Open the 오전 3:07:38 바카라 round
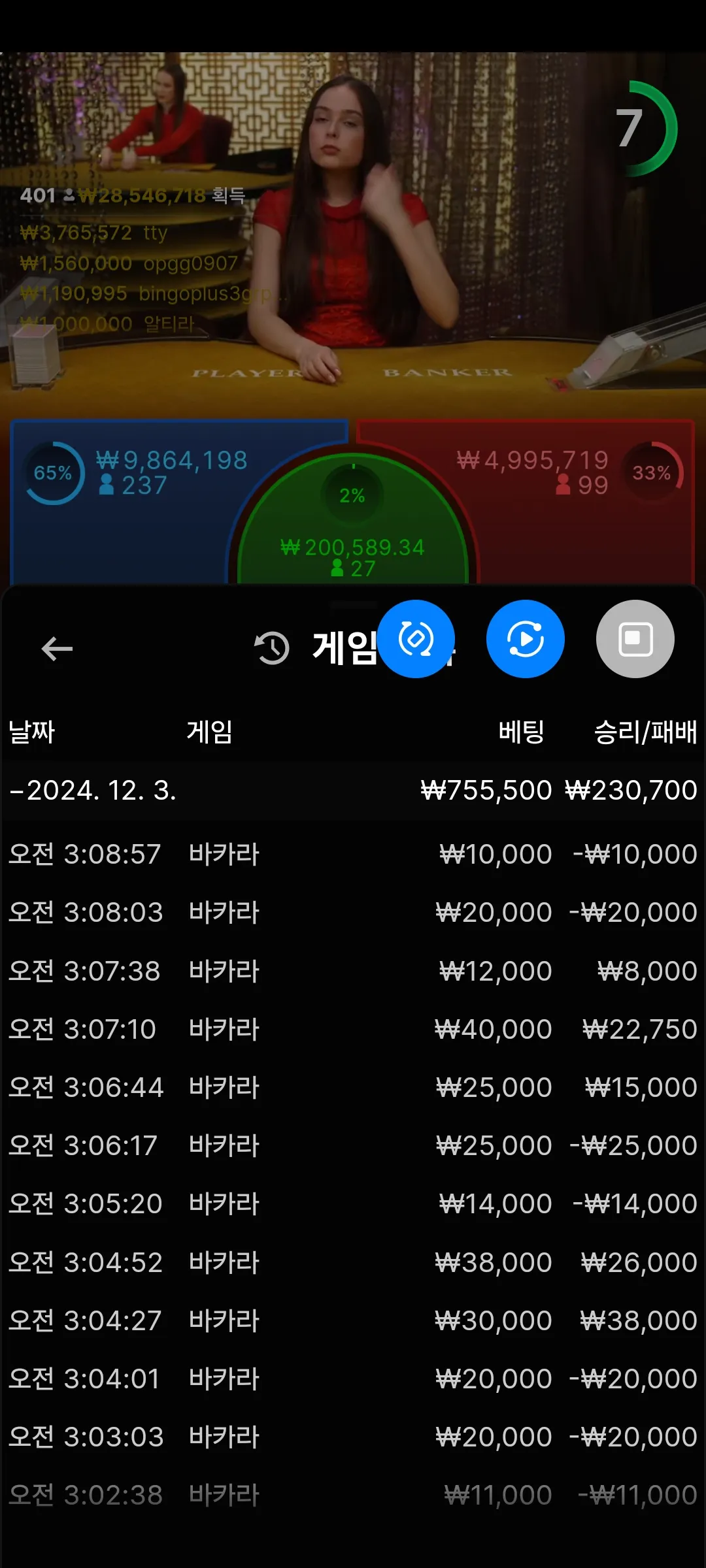706x1568 pixels. [x=353, y=971]
